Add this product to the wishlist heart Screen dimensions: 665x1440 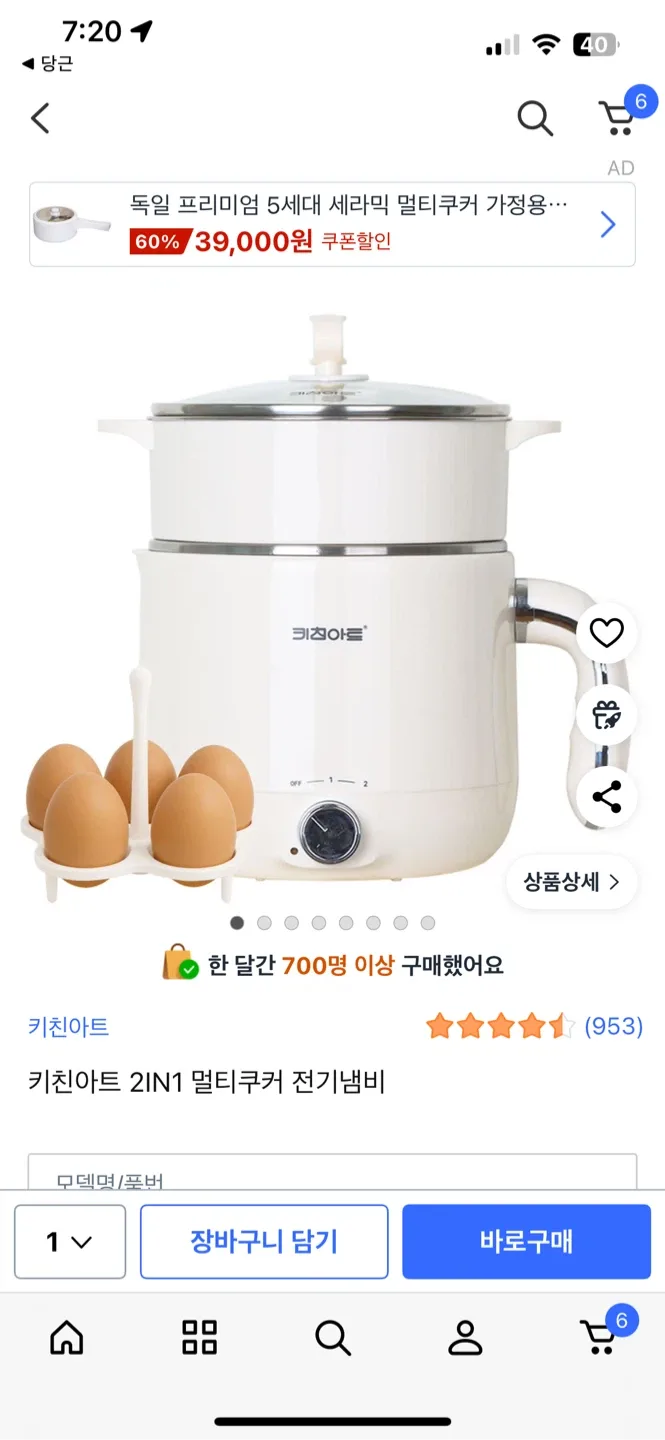point(606,633)
